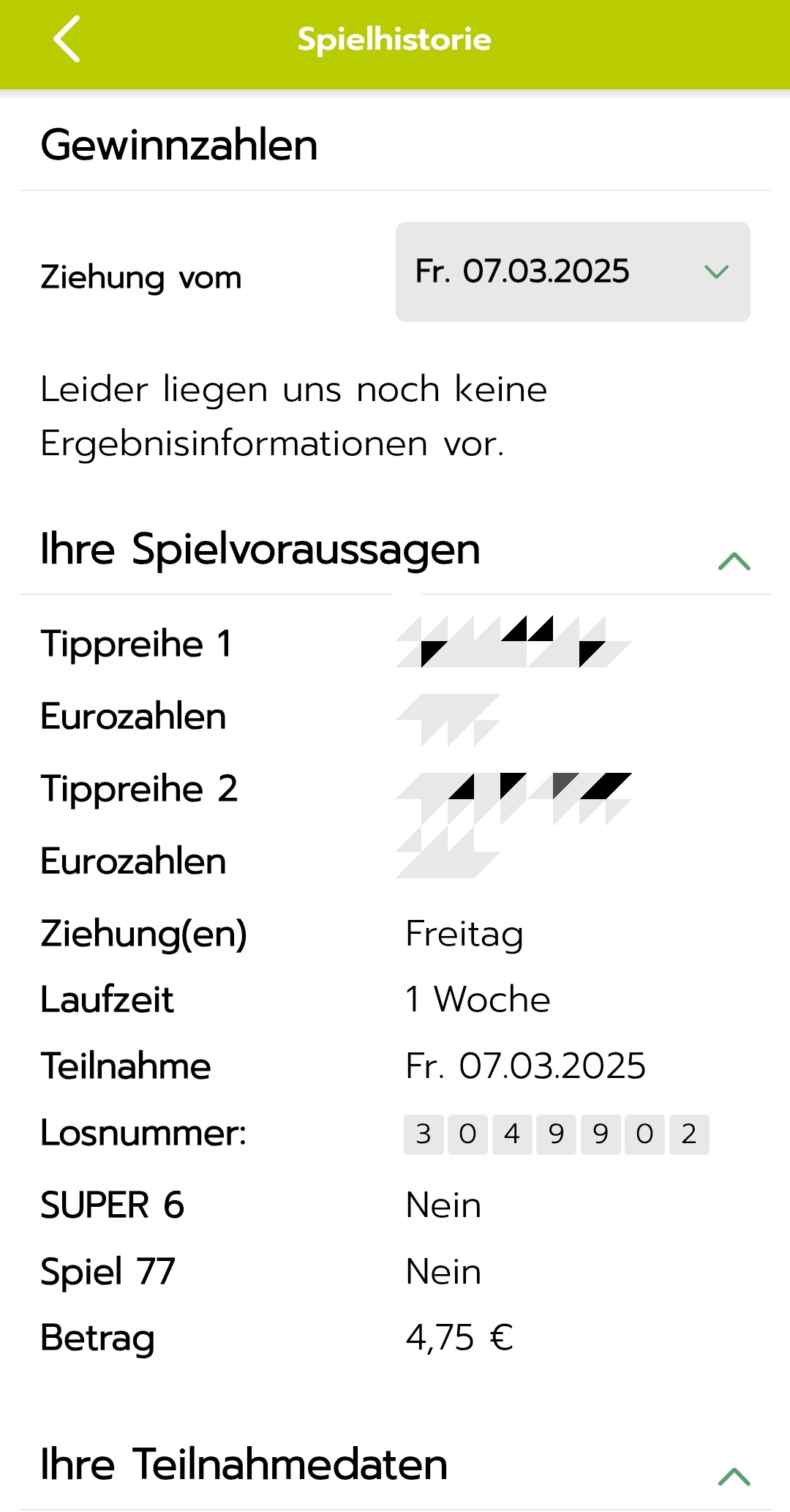The height and width of the screenshot is (1512, 790).
Task: Go back from Spielhistorie
Action: (x=67, y=40)
